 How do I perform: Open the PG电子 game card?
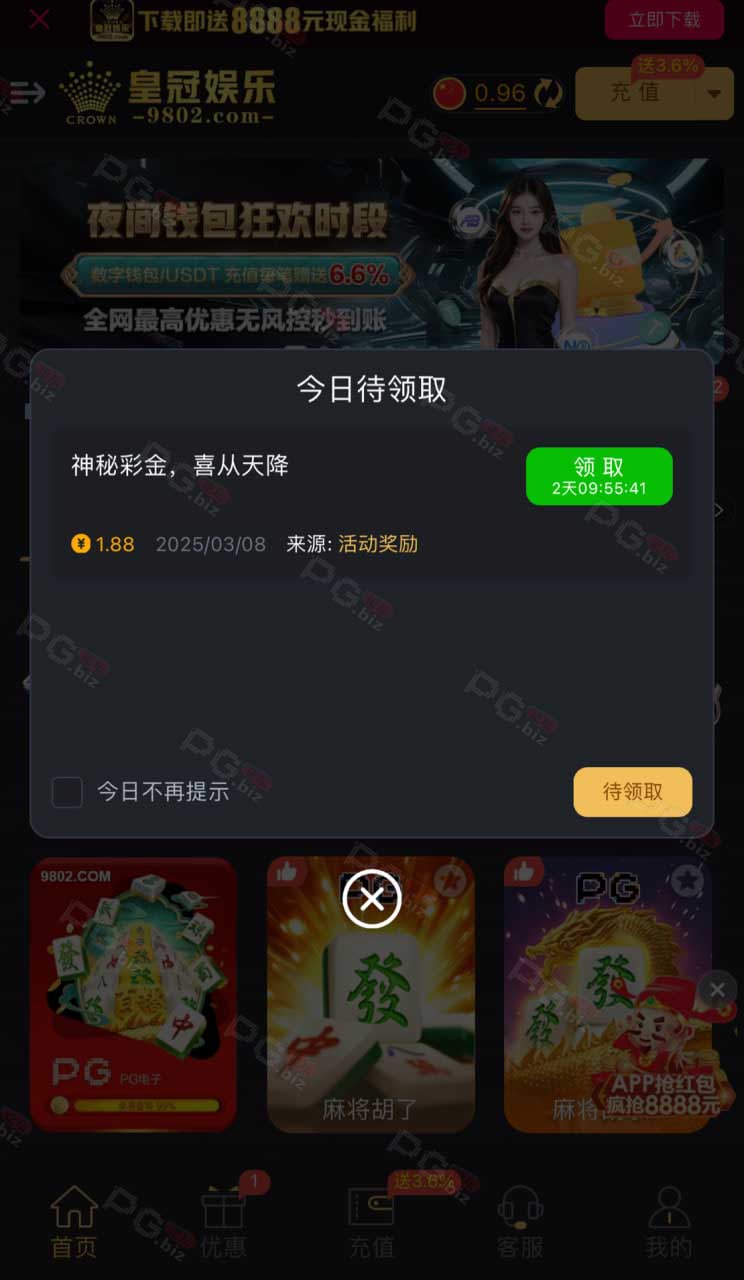[133, 993]
